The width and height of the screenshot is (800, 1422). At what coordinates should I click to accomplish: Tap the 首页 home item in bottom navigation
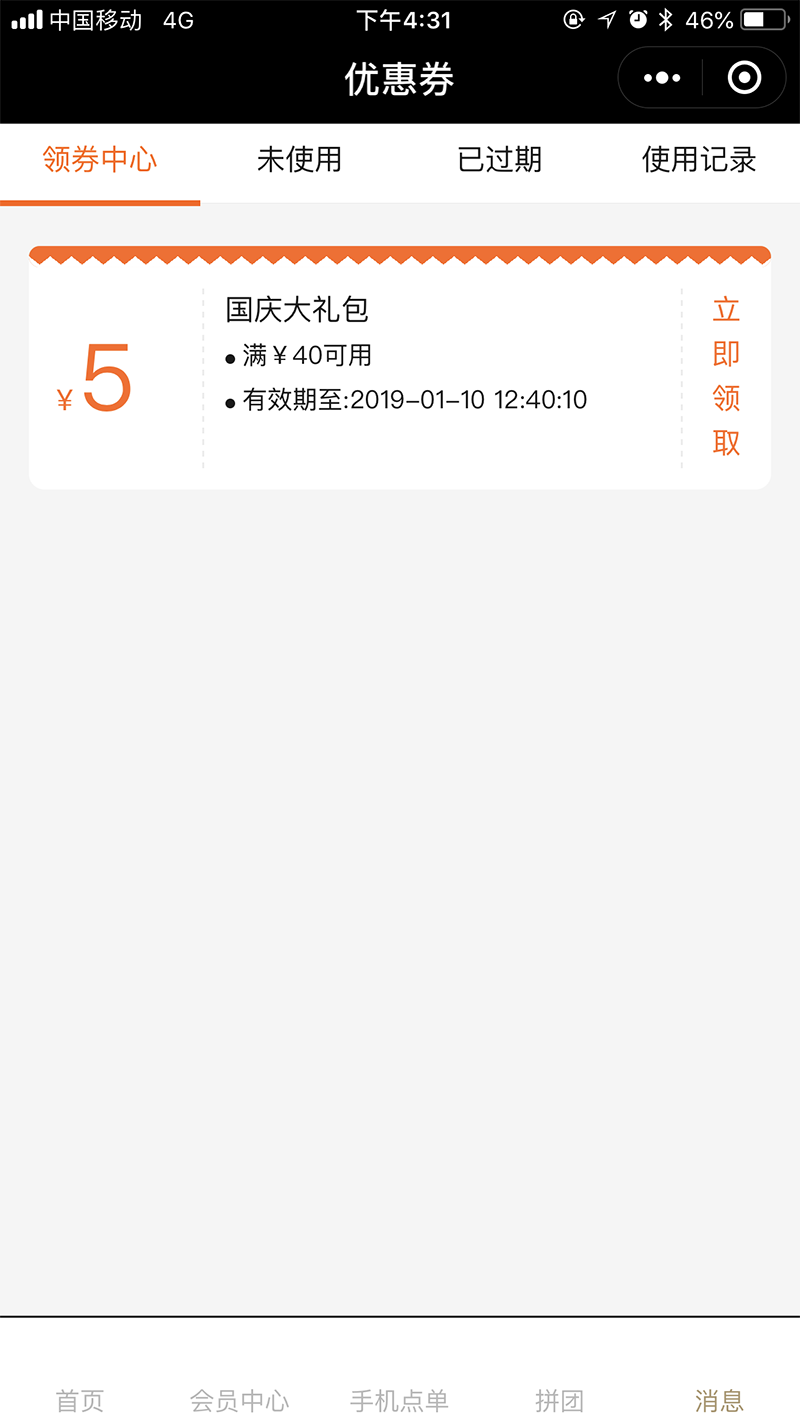pos(80,1400)
